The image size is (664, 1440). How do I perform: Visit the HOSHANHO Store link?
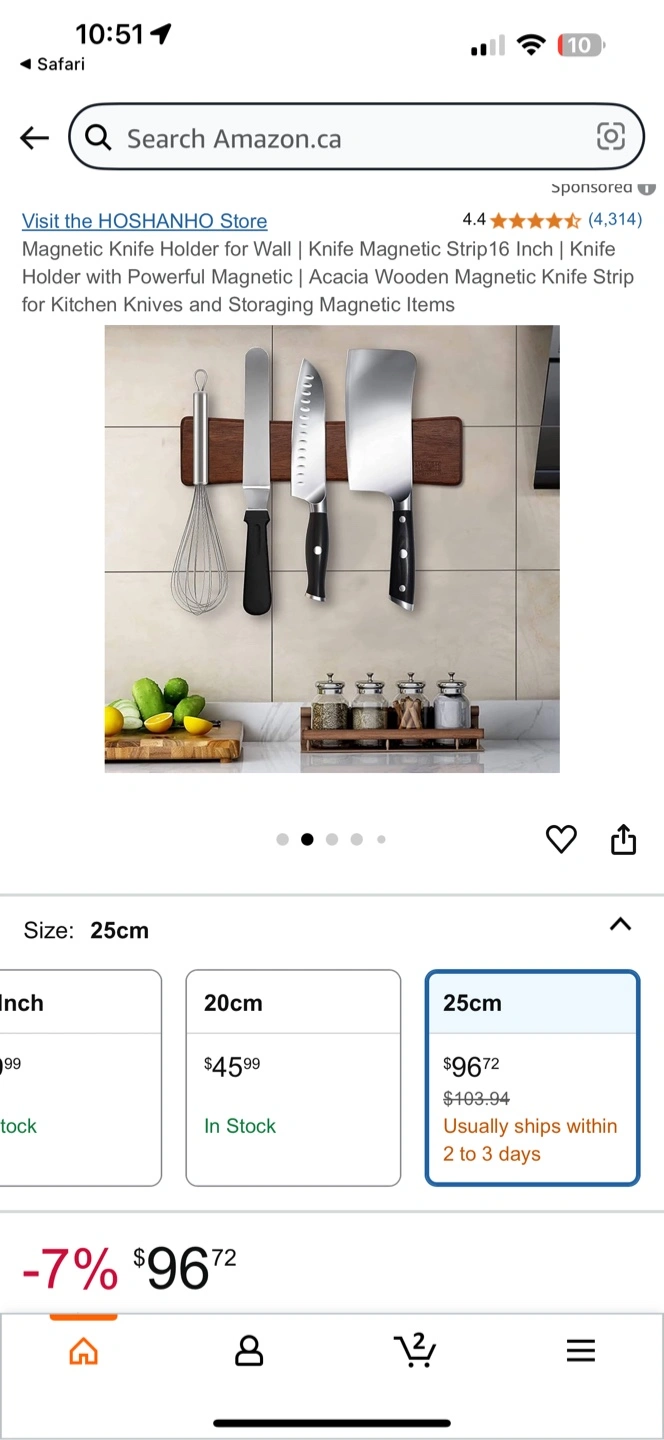(x=145, y=221)
